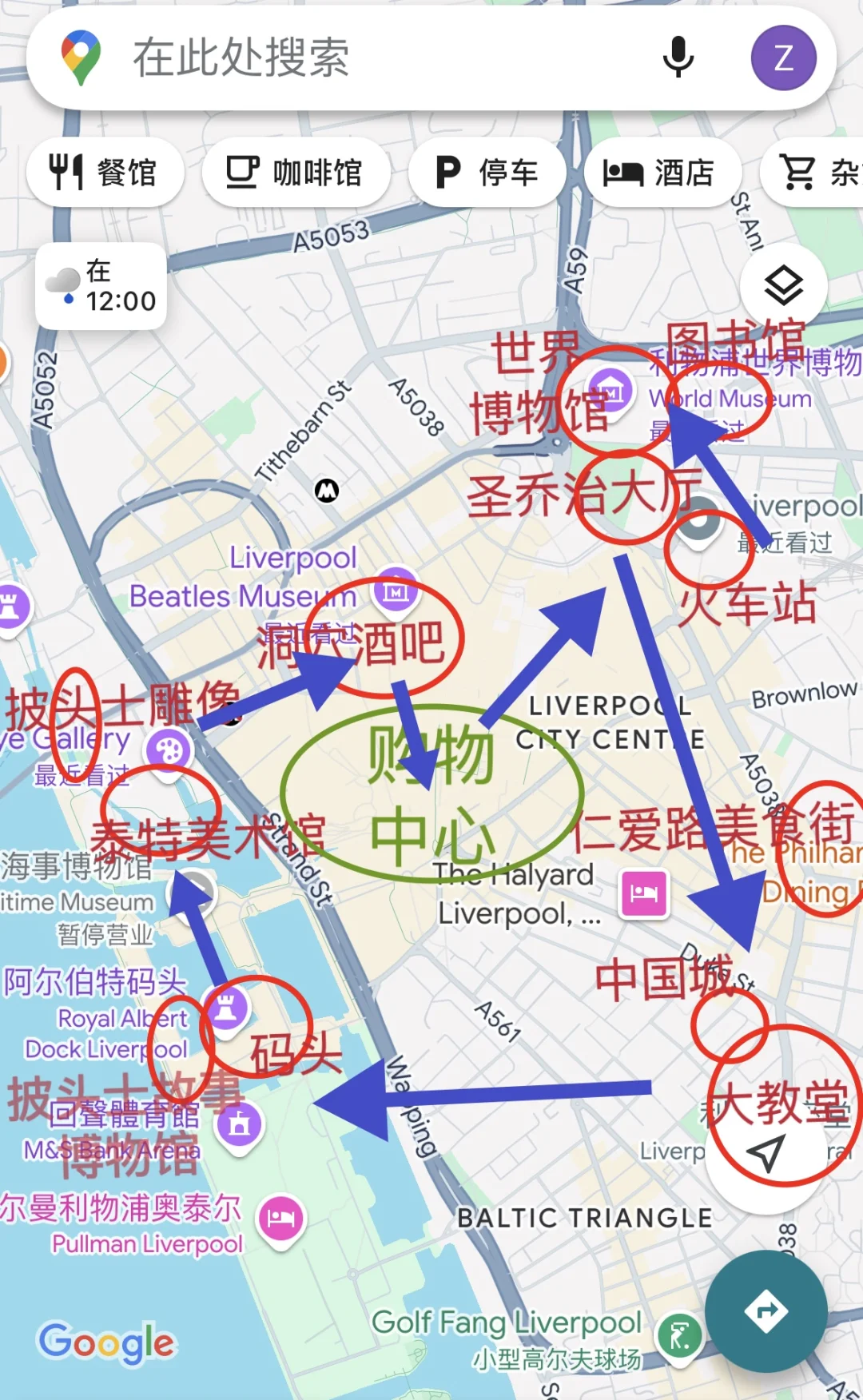This screenshot has width=863, height=1400.
Task: Open the M&S Bank Arena pin
Action: (239, 1124)
